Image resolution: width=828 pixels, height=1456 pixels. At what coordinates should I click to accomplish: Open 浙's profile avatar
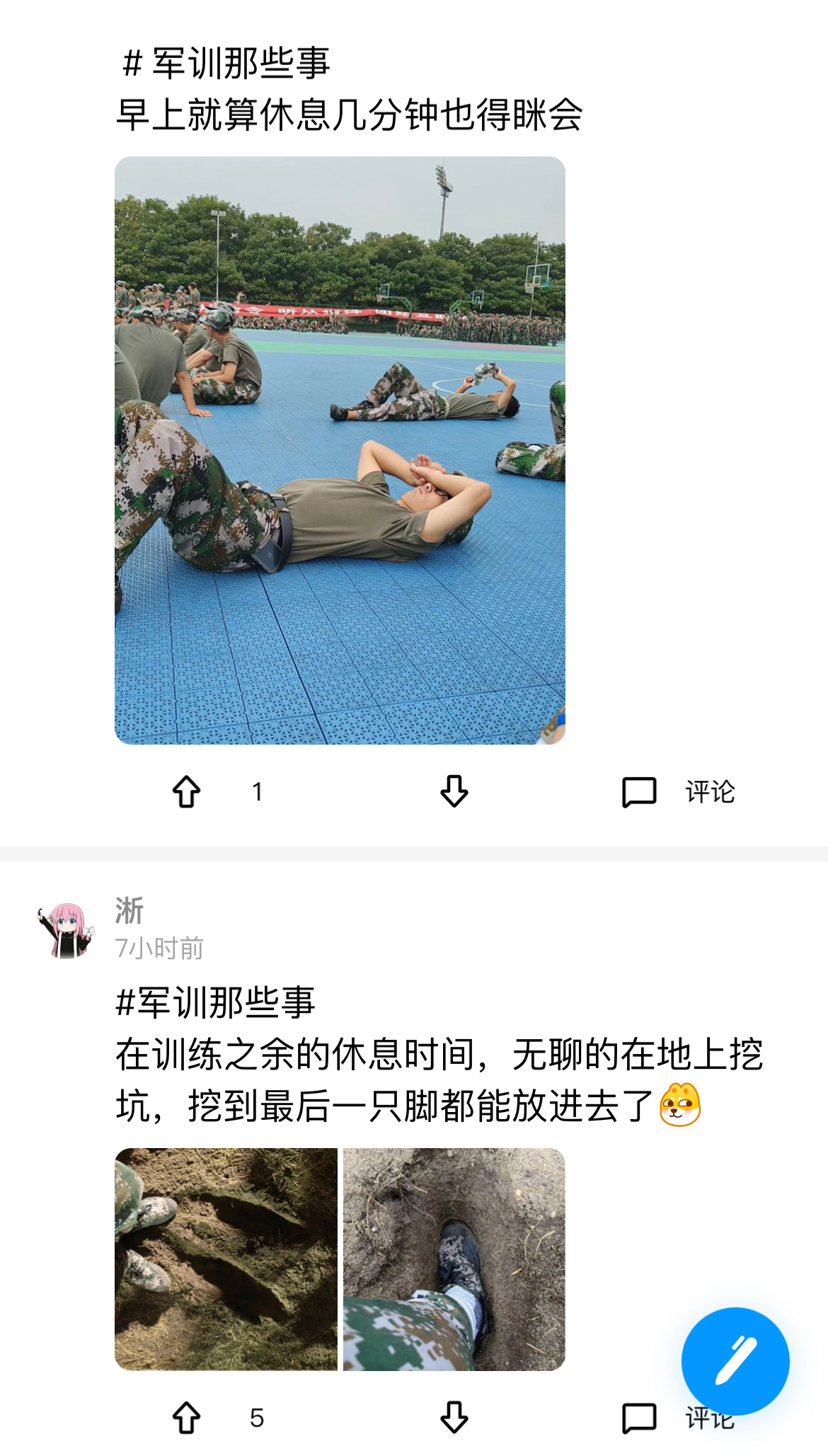(67, 929)
